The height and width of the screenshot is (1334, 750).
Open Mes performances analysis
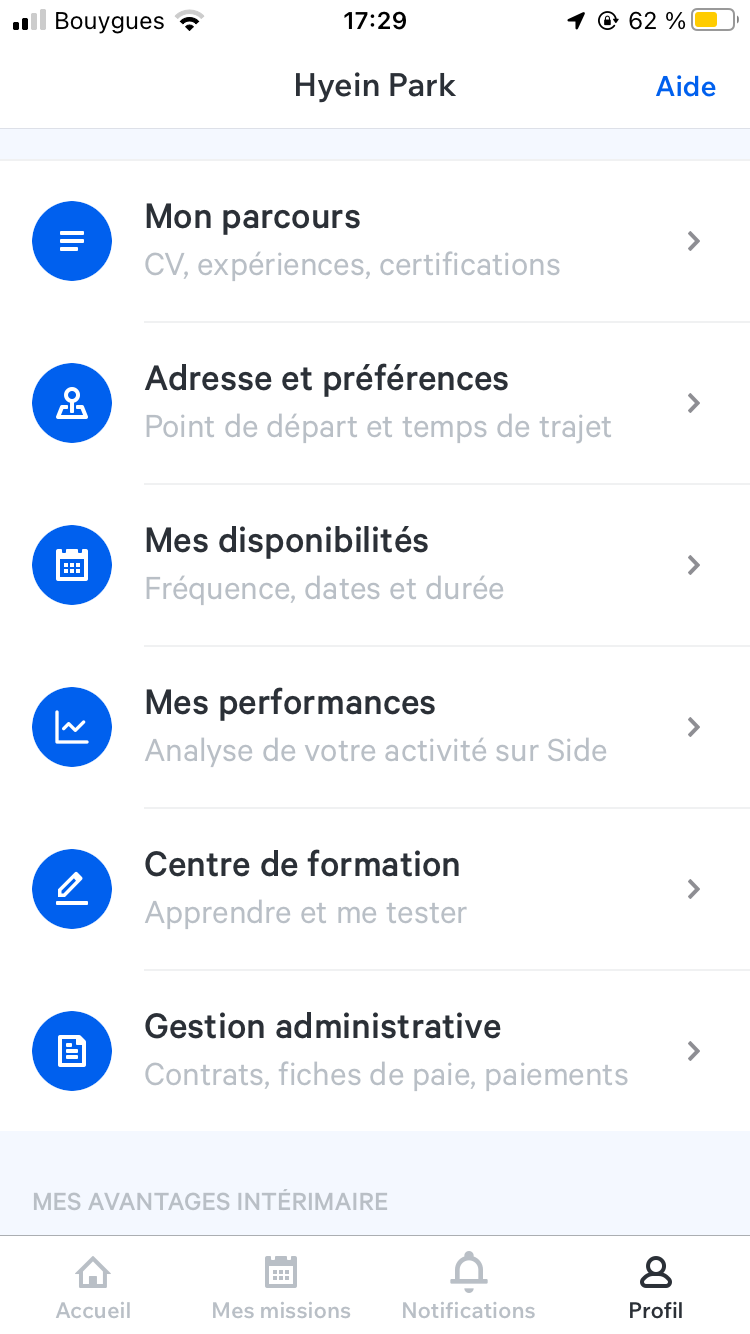pos(375,727)
